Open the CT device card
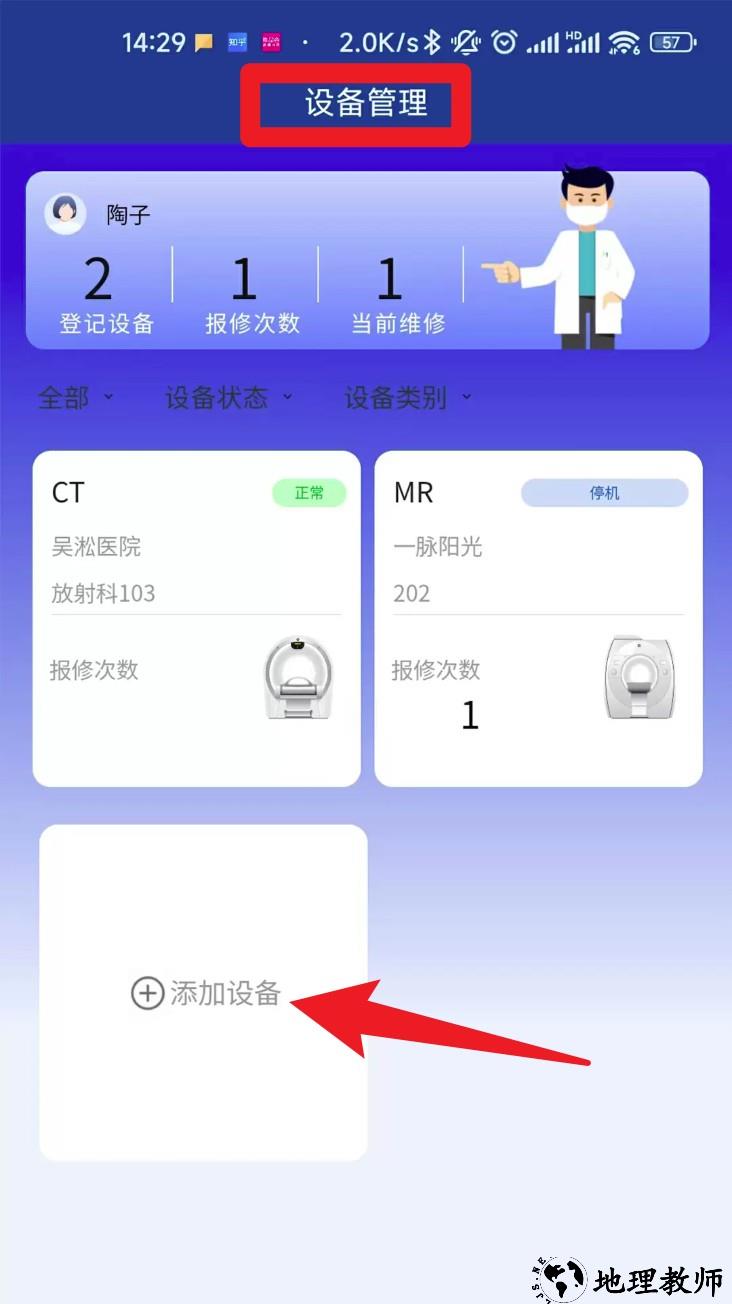The width and height of the screenshot is (732, 1304). [x=196, y=618]
